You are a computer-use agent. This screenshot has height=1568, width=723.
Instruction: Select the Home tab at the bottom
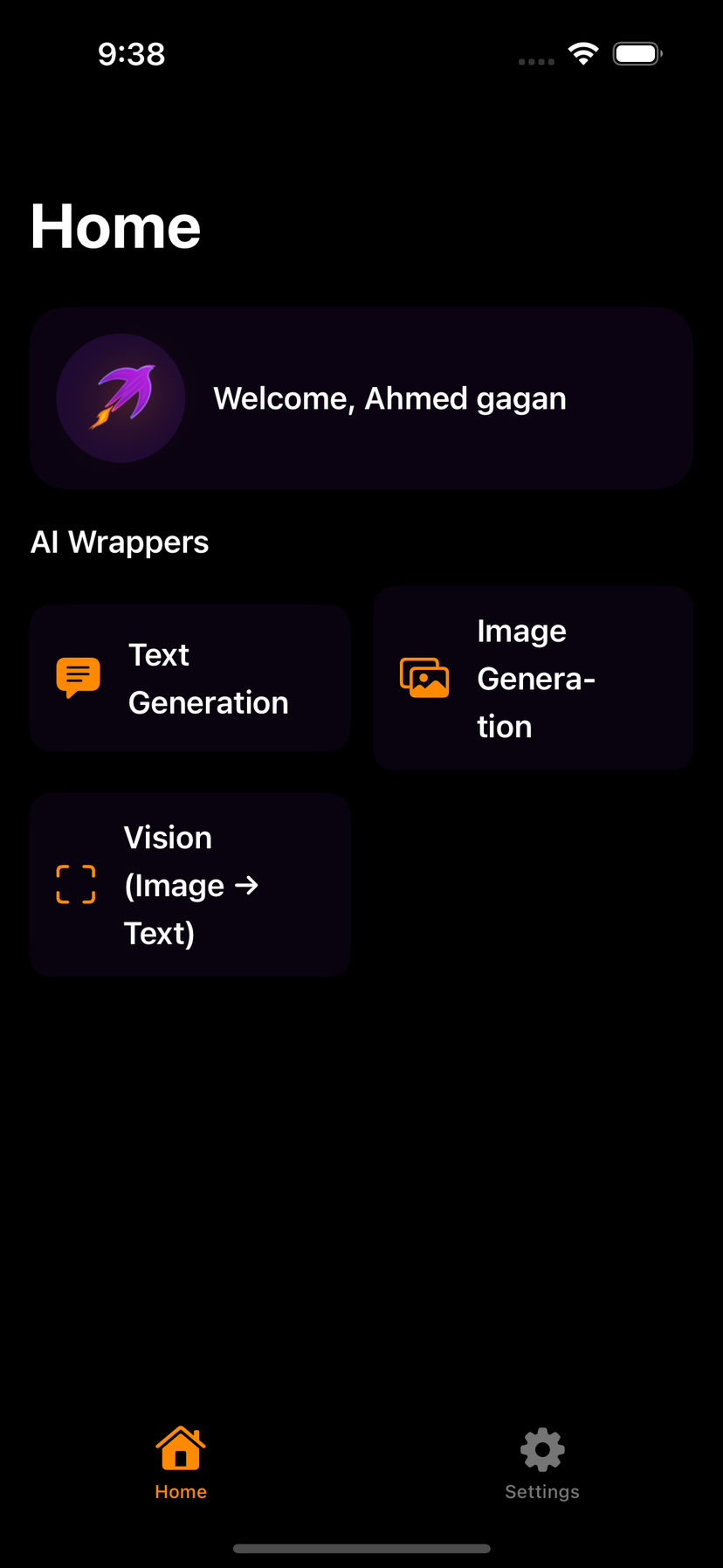pos(180,1463)
